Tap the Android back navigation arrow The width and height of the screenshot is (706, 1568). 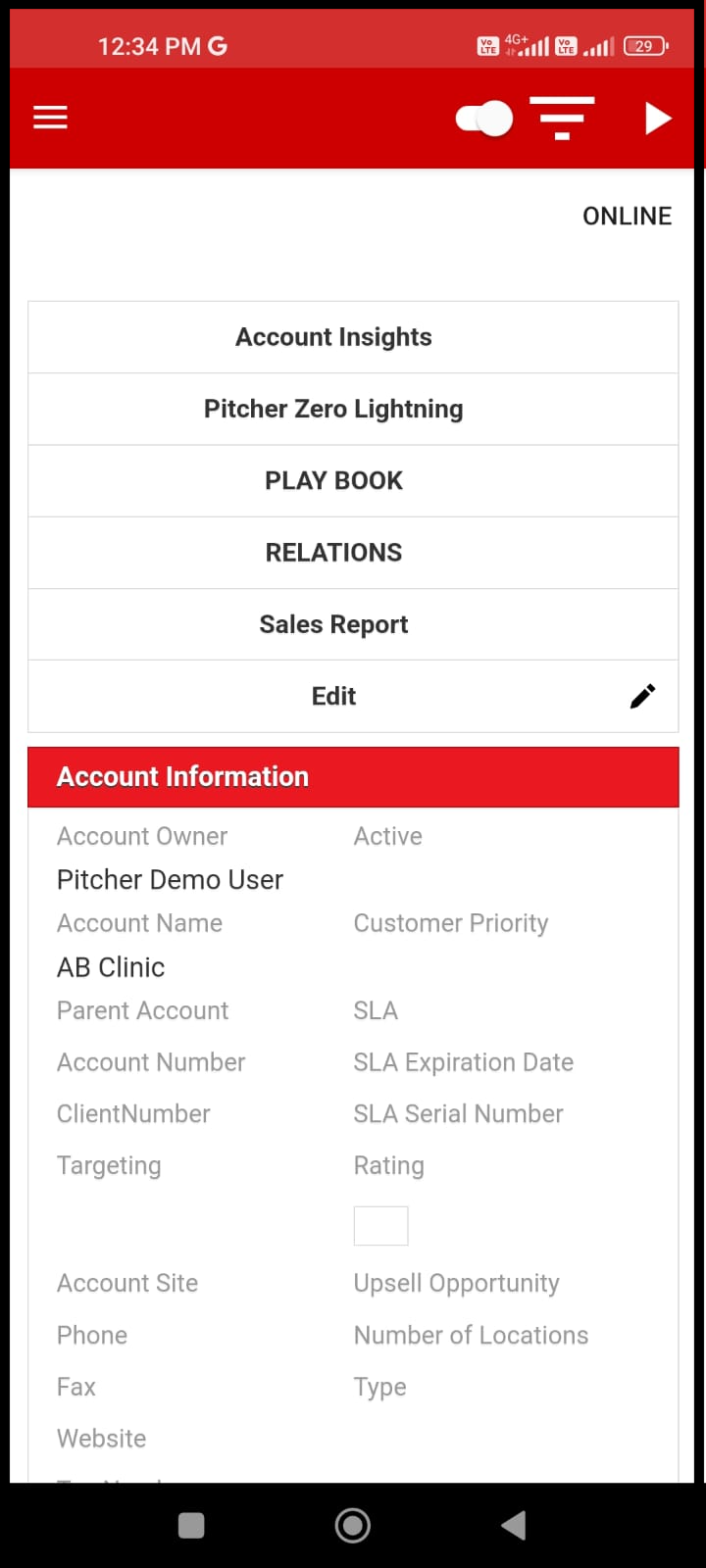tap(513, 1525)
